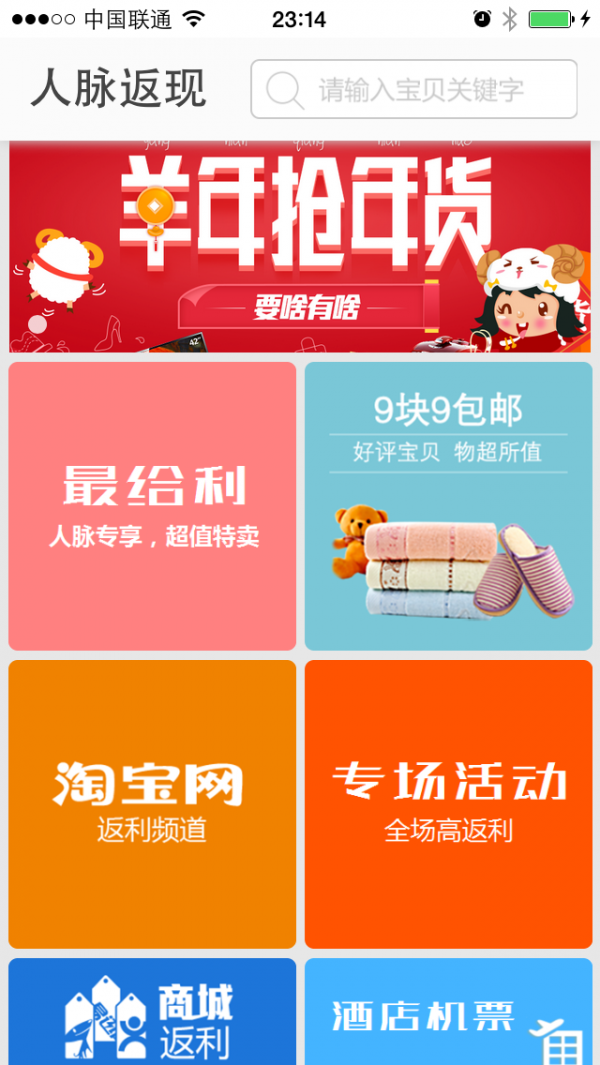Open the 酒店机票 tile
This screenshot has height=1065, width=600.
448,1012
